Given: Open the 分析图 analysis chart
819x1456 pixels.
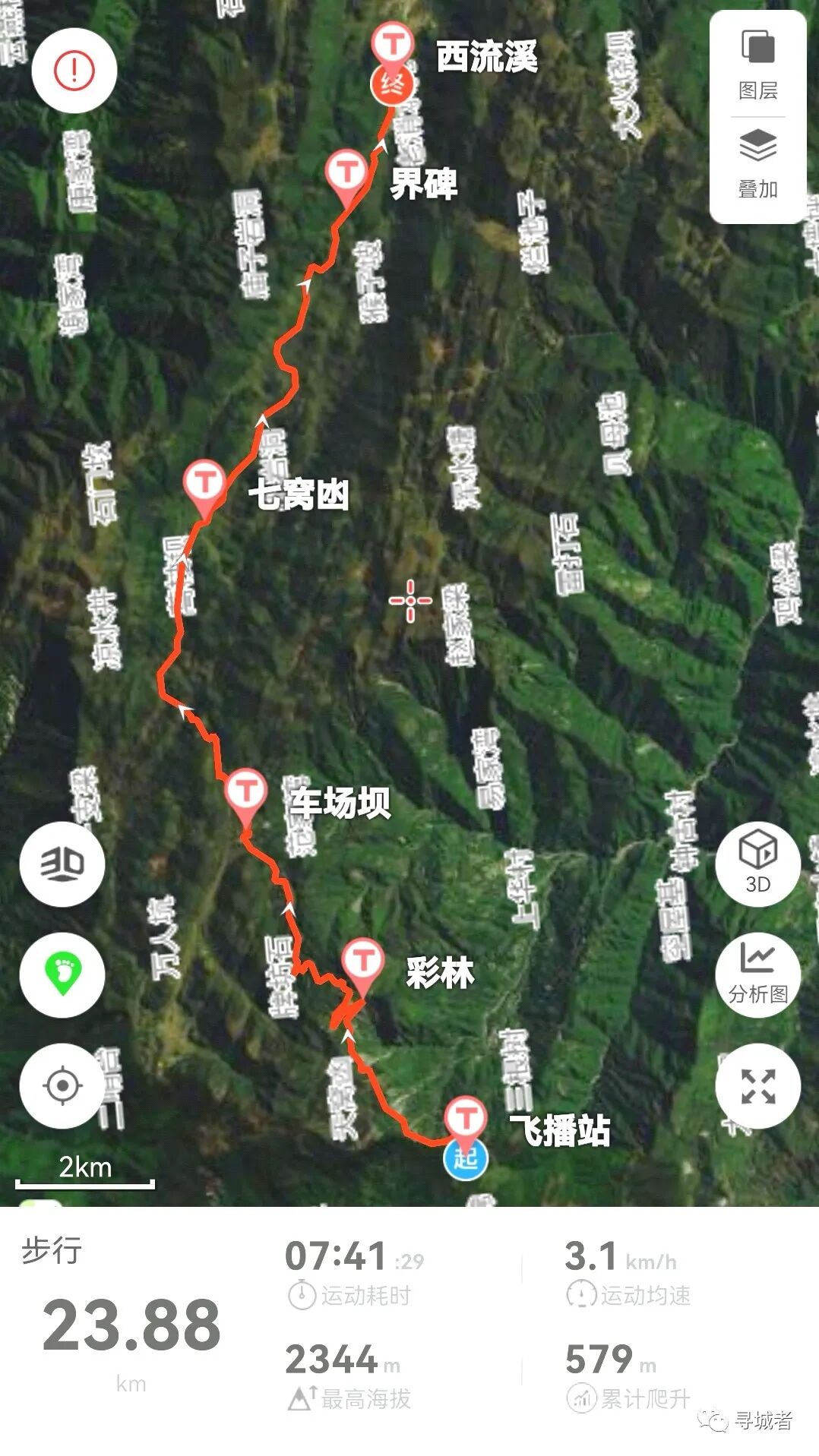Looking at the screenshot, I should [x=757, y=974].
